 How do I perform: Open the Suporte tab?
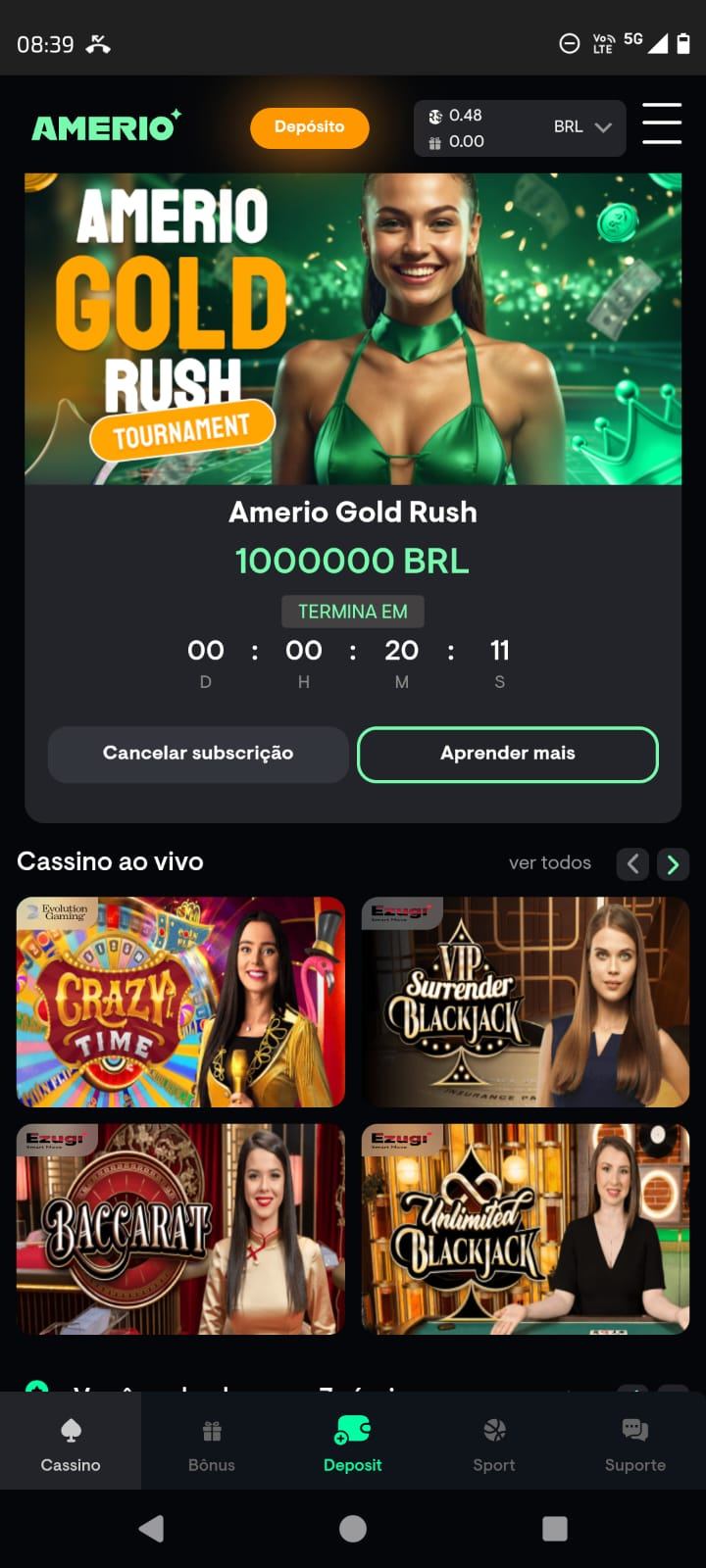[x=635, y=1443]
